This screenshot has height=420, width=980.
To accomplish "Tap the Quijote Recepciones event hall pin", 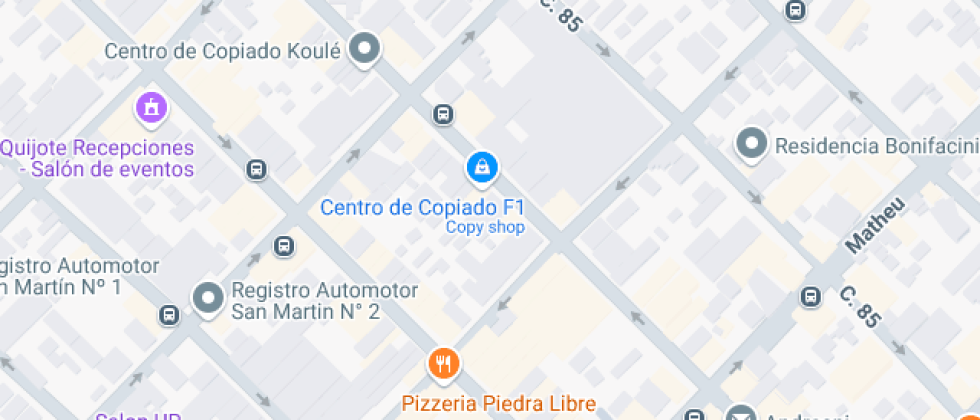I will tap(151, 110).
